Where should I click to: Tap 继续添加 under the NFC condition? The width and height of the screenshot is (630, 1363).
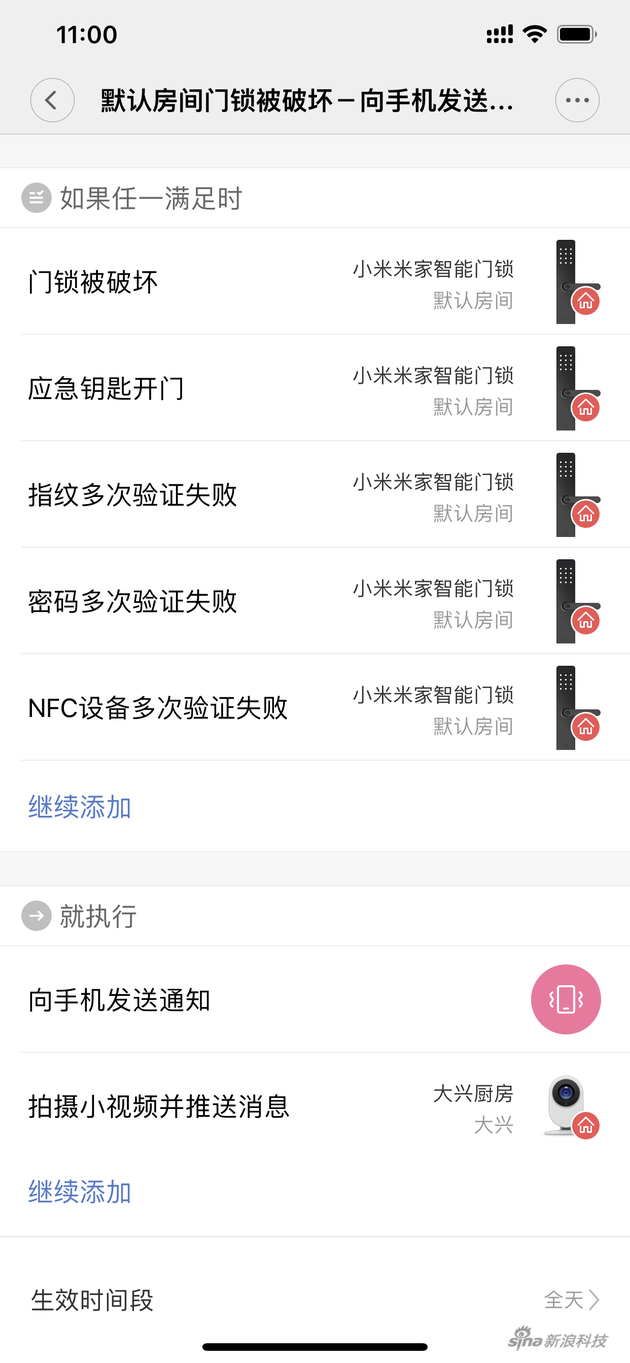pos(80,807)
